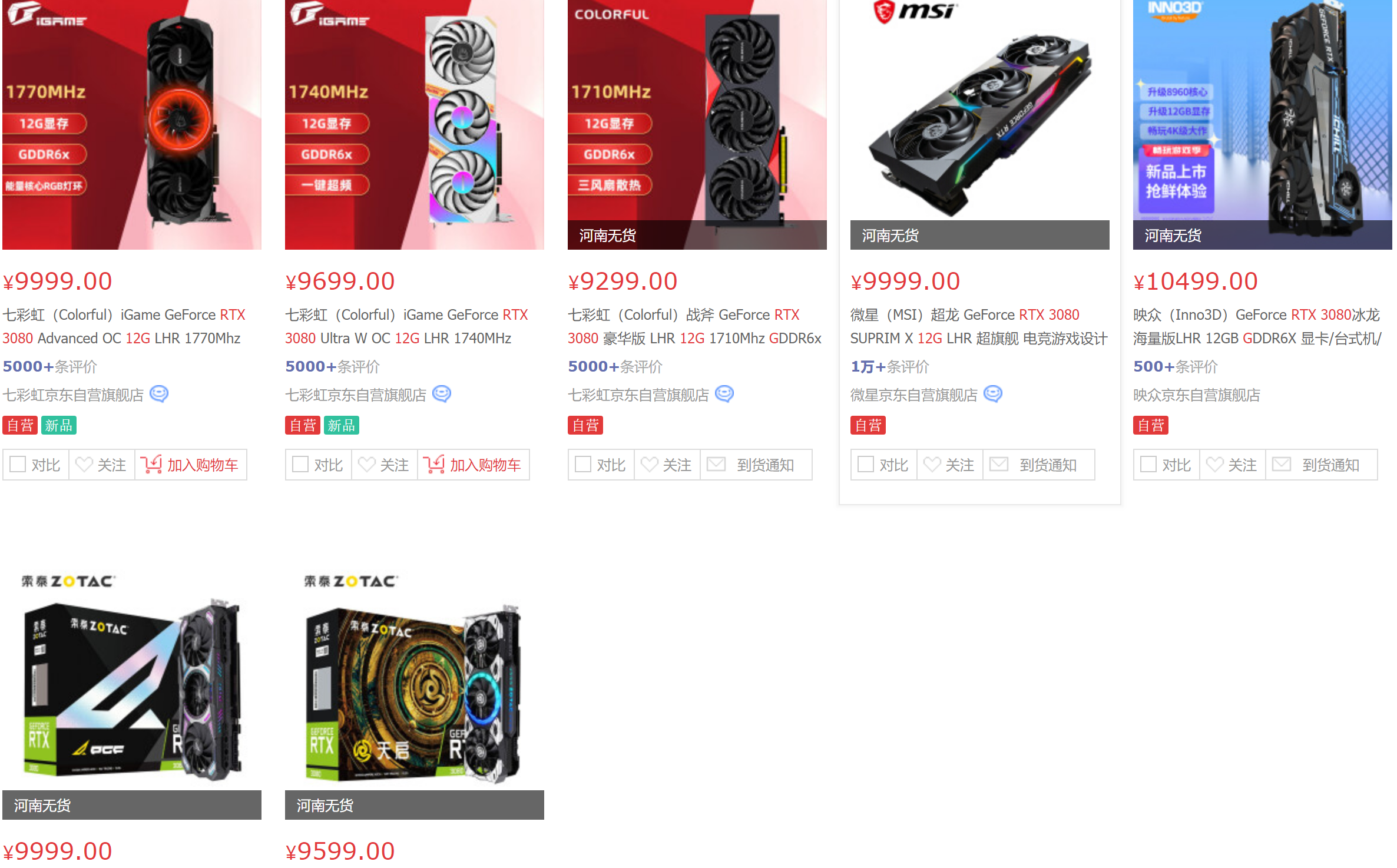Screen dimensions: 1397x868
Task: Follow the iGame Ultra W OC card
Action: (384, 465)
